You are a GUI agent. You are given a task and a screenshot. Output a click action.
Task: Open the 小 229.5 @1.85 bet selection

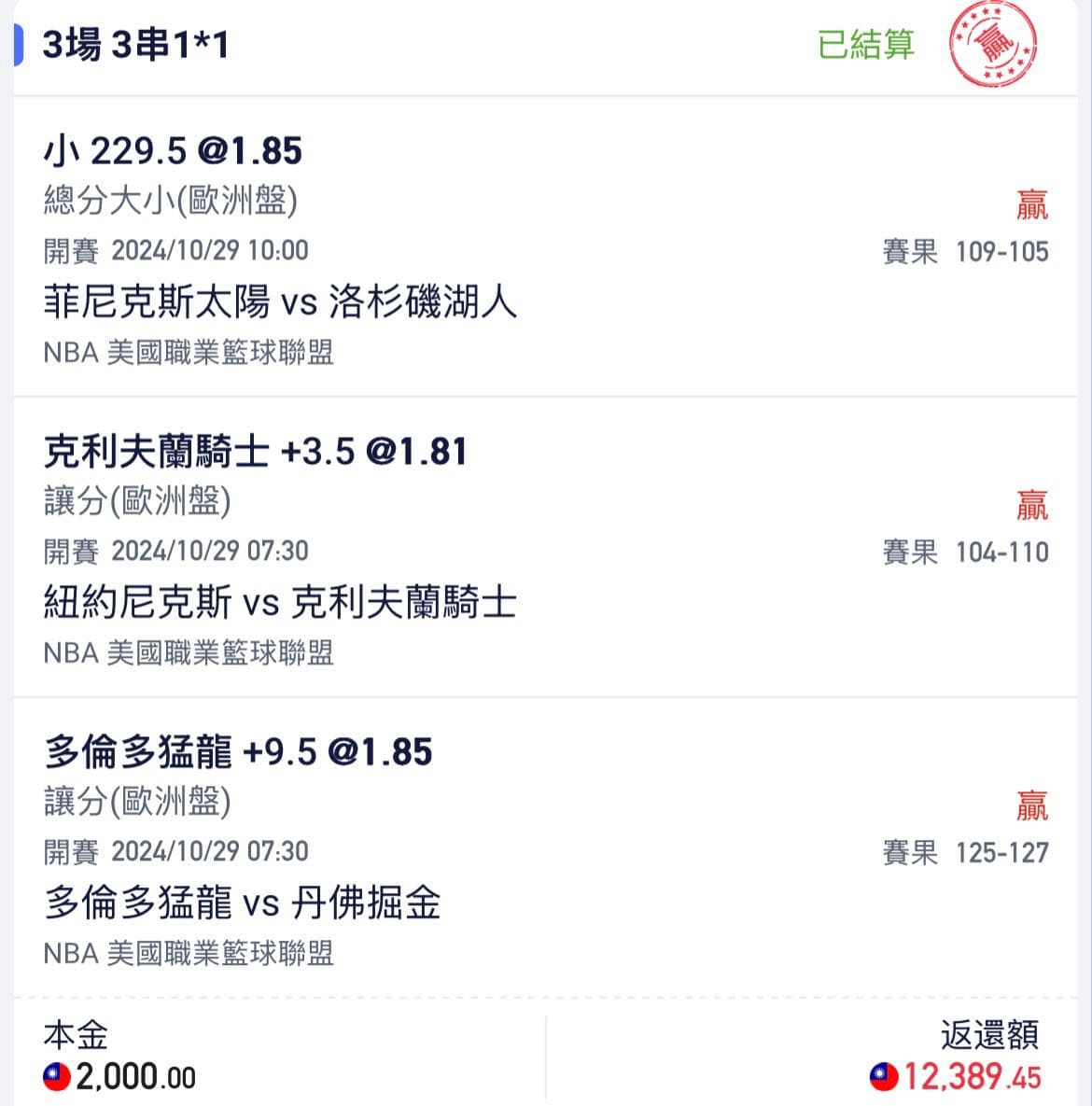pyautogui.click(x=172, y=149)
